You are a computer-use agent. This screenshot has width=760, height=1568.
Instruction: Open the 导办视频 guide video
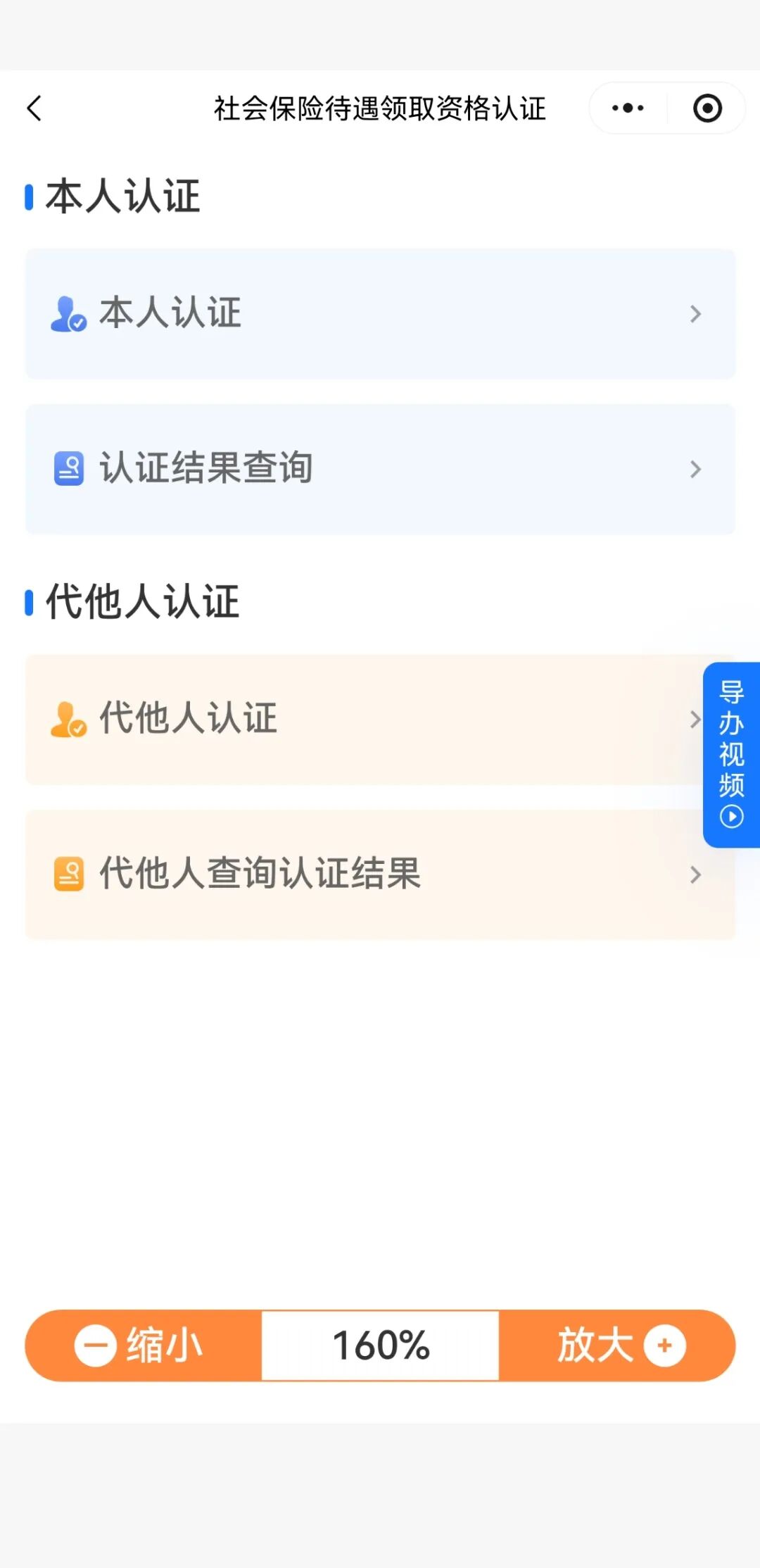(731, 754)
